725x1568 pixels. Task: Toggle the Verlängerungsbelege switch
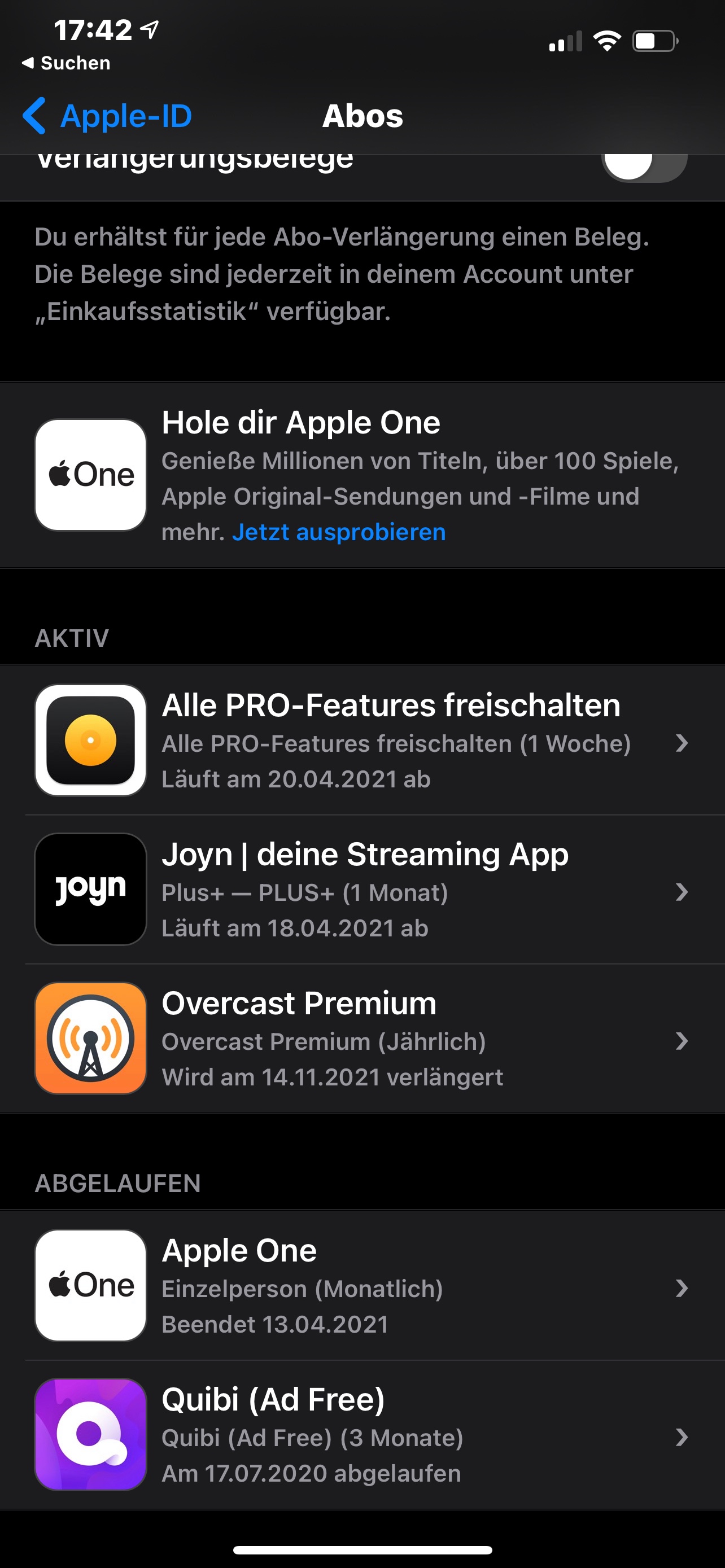[644, 164]
